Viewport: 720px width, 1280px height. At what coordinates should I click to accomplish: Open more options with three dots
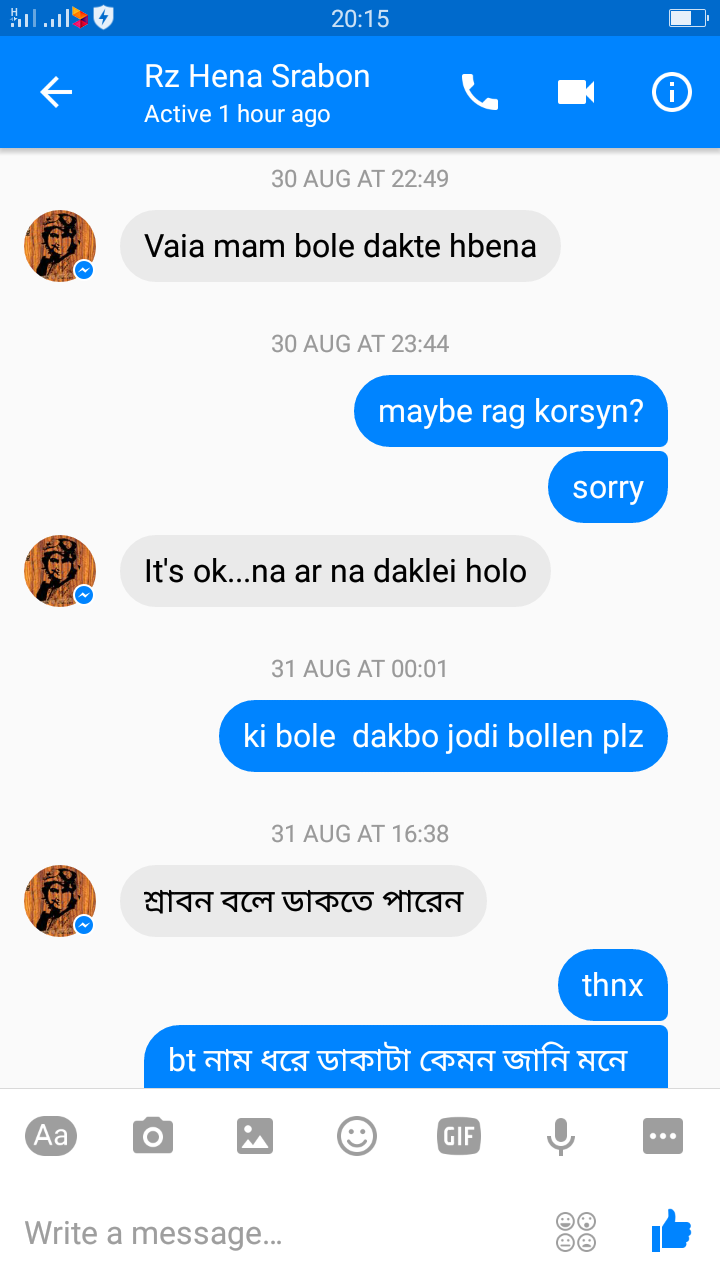pos(663,1136)
